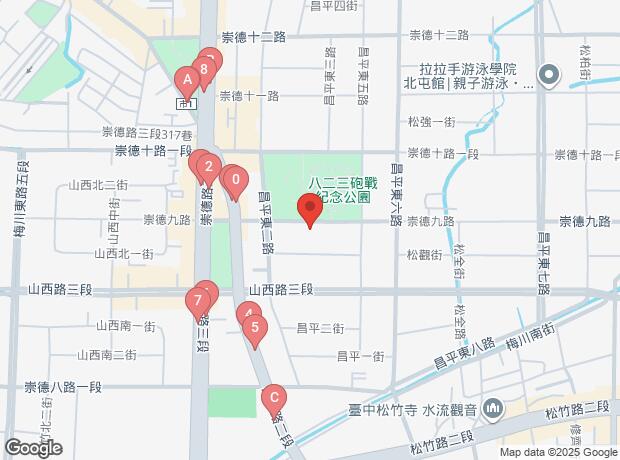Select the unlabeled red pin in 八二三砲戰紀念公園

pyautogui.click(x=310, y=210)
